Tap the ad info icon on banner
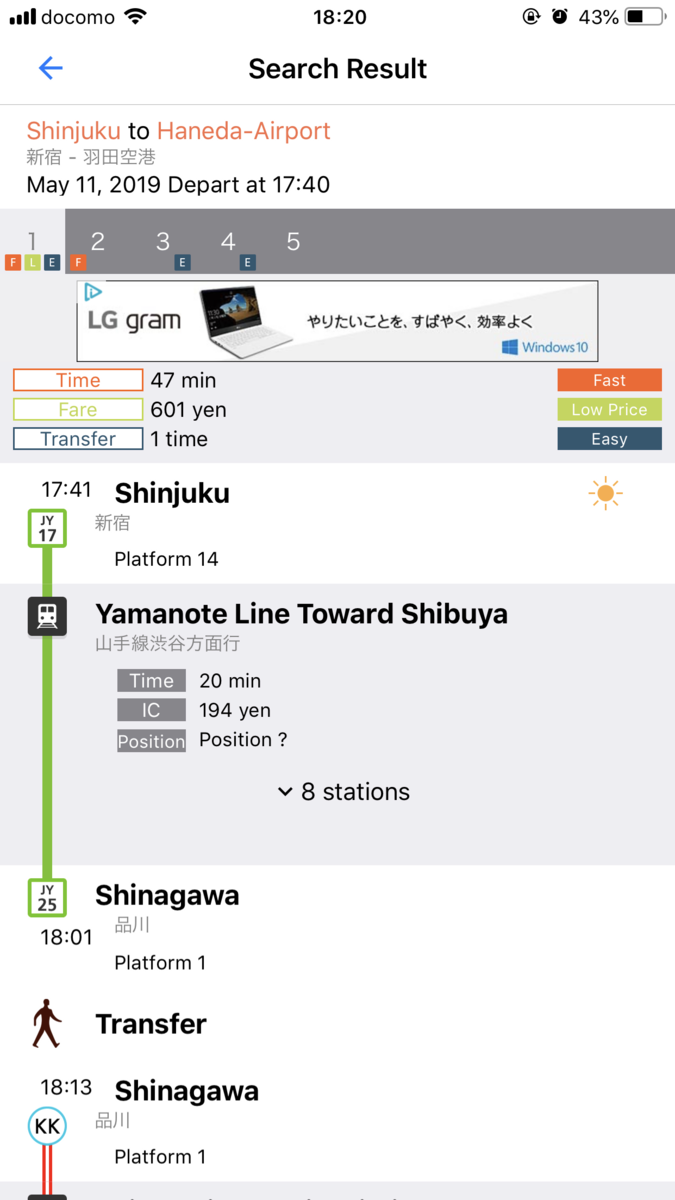This screenshot has height=1200, width=675. point(93,292)
